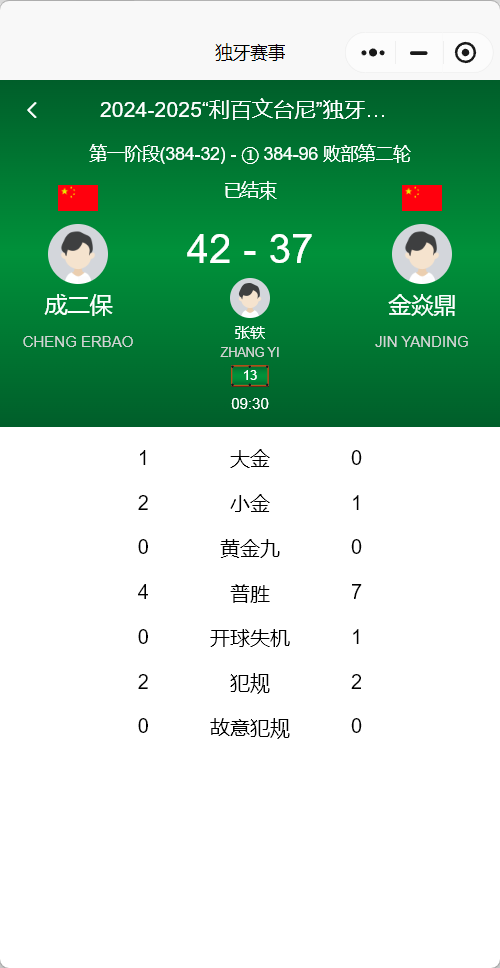Open player 成二保's avatar
The height and width of the screenshot is (968, 500).
[78, 254]
